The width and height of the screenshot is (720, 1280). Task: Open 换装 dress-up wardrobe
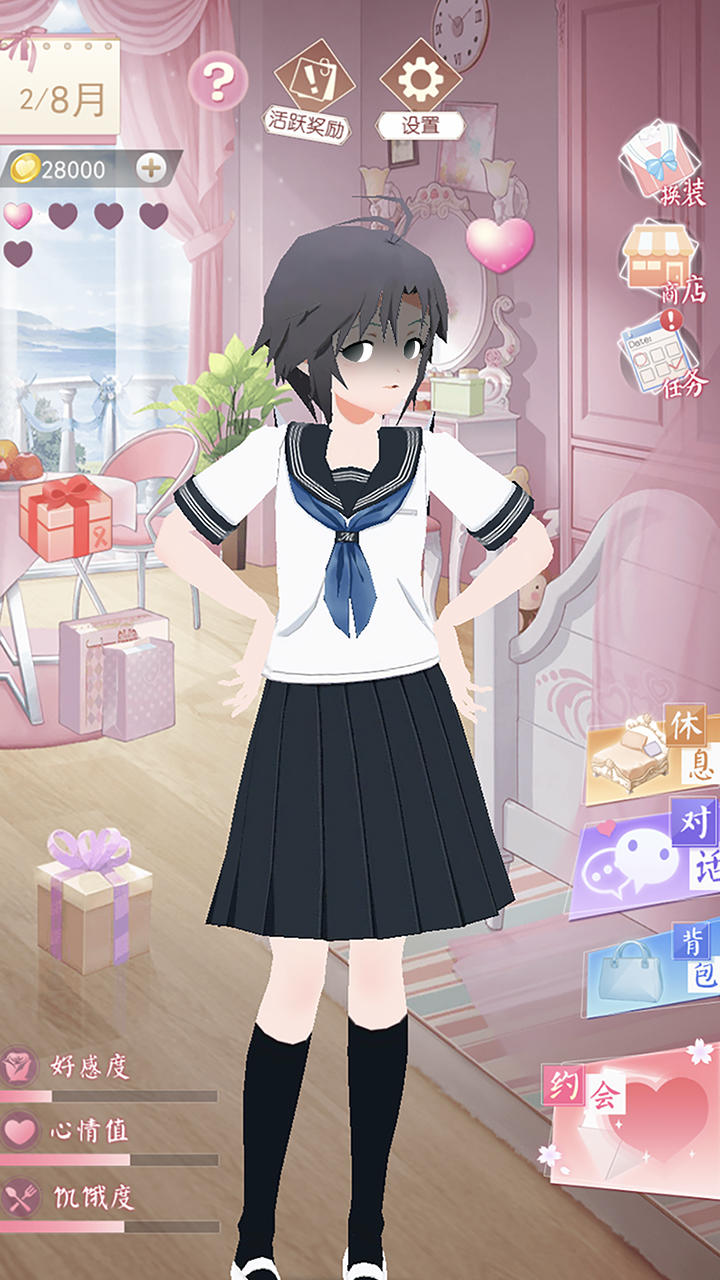[x=662, y=162]
